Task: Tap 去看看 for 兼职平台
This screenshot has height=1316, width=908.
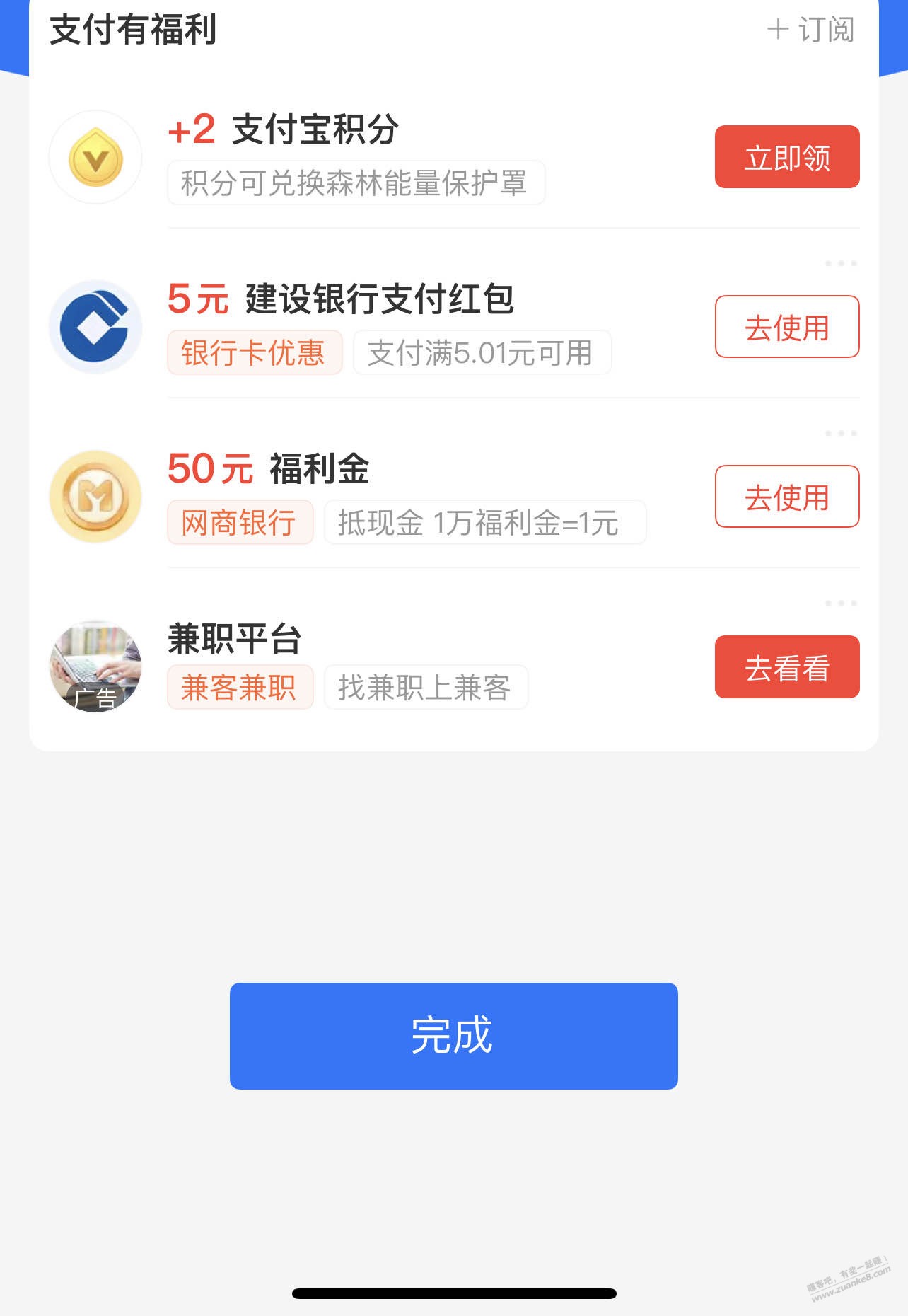Action: pyautogui.click(x=786, y=667)
